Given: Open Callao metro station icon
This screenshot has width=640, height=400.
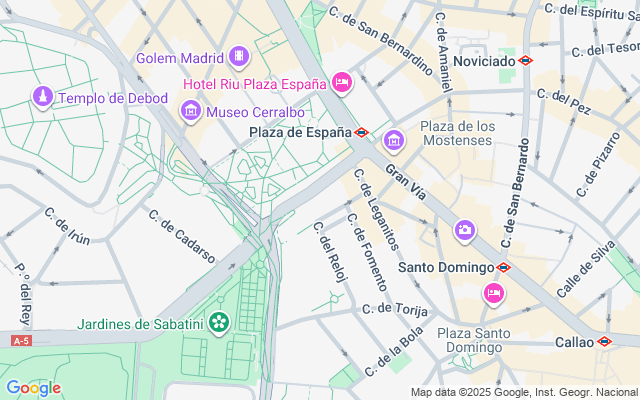Looking at the screenshot, I should tap(604, 342).
